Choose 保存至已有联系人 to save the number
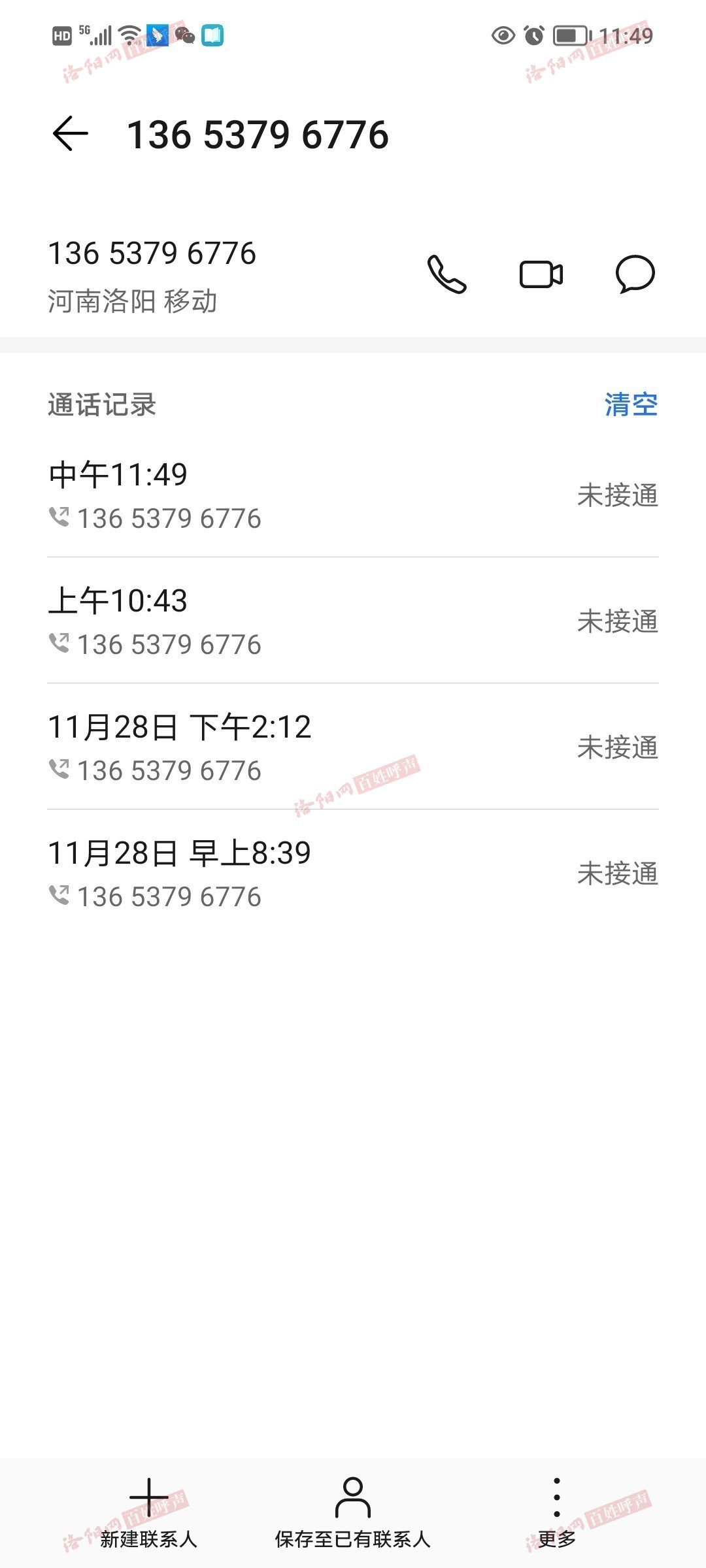The image size is (706, 1568). coord(353,1512)
